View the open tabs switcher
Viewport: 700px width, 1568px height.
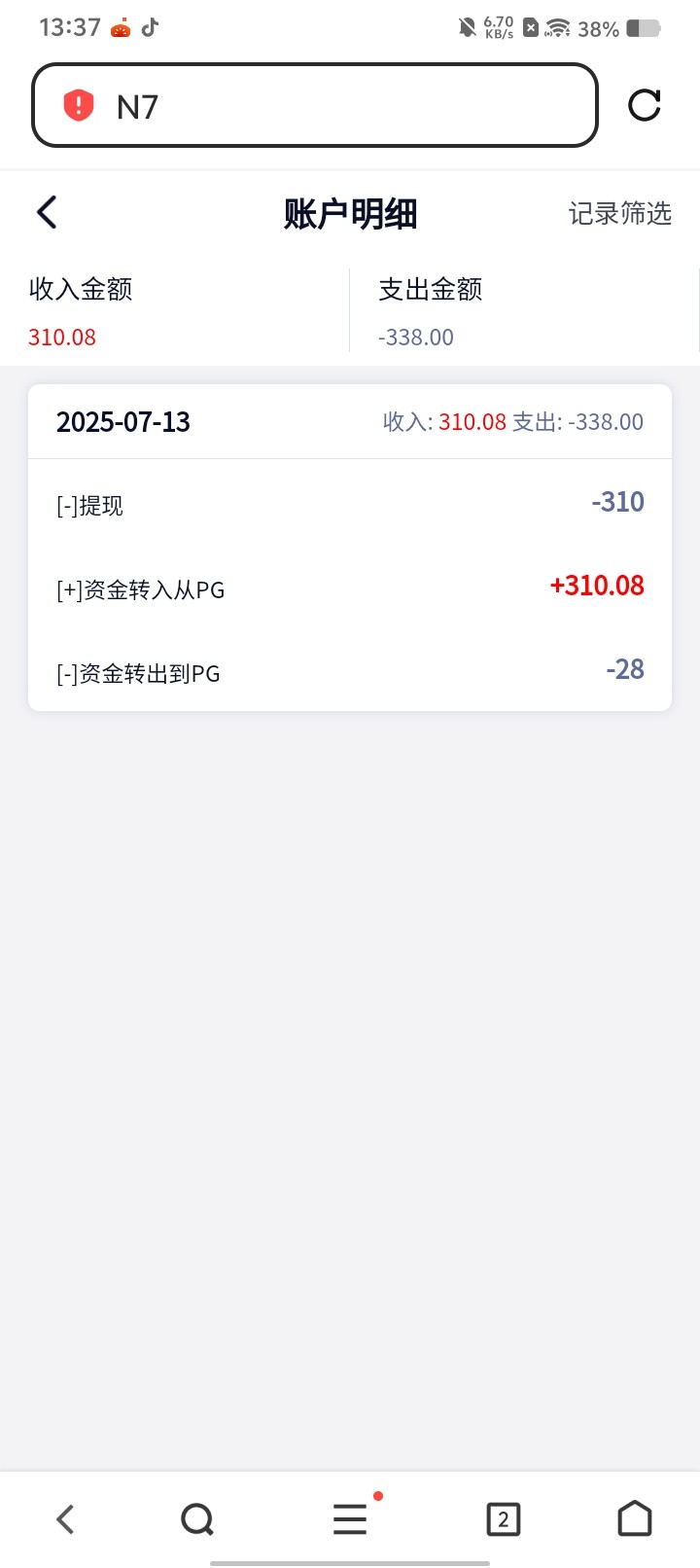[x=503, y=1519]
